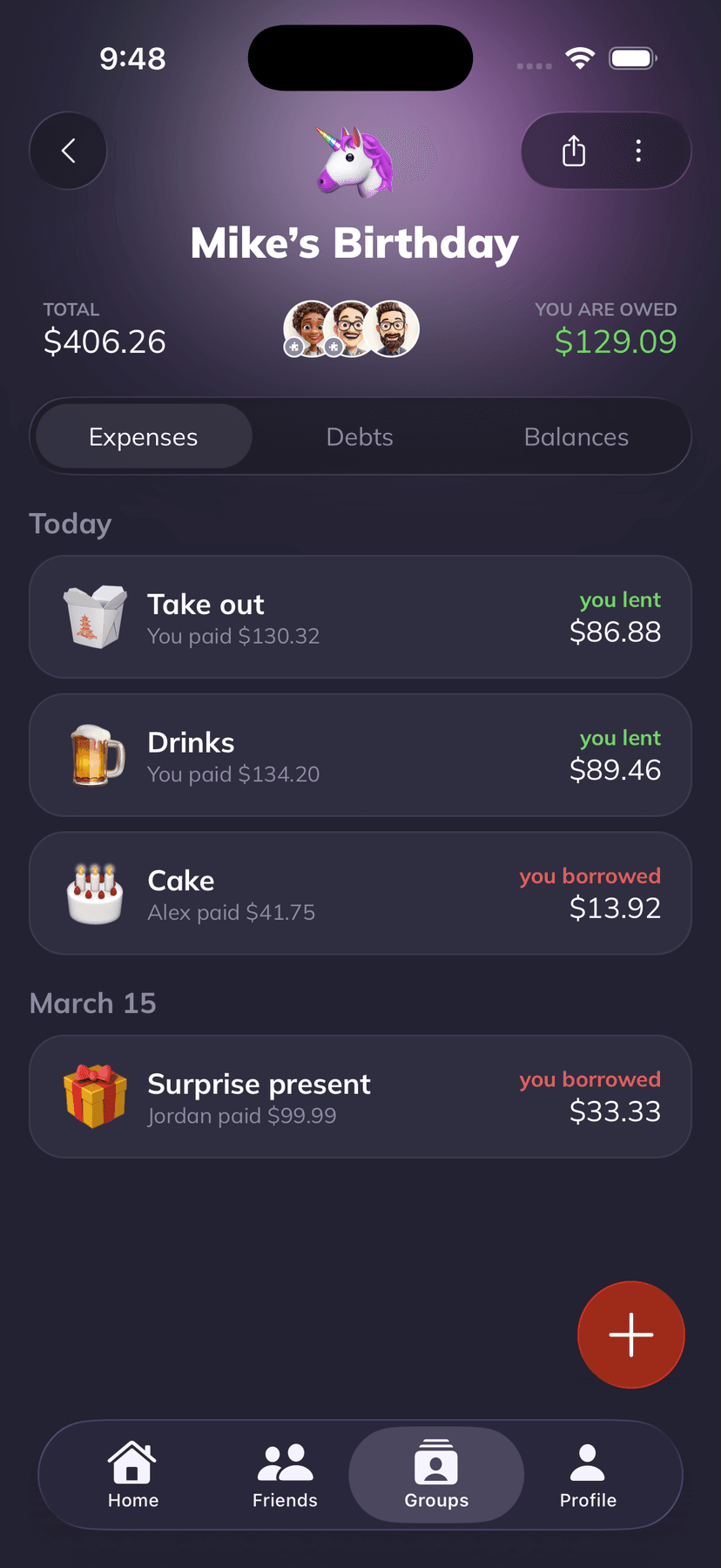Viewport: 721px width, 1568px height.
Task: Tap the share icon in the top bar
Action: [572, 151]
